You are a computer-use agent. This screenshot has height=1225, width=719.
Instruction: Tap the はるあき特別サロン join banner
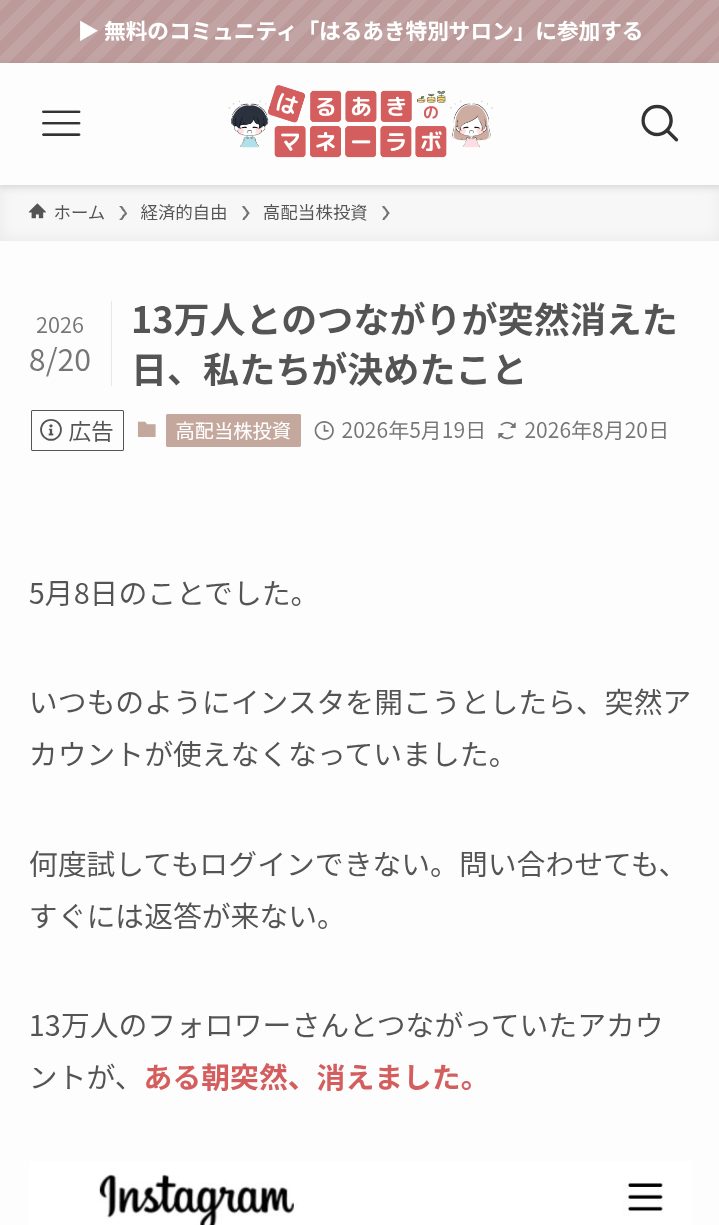[x=360, y=31]
